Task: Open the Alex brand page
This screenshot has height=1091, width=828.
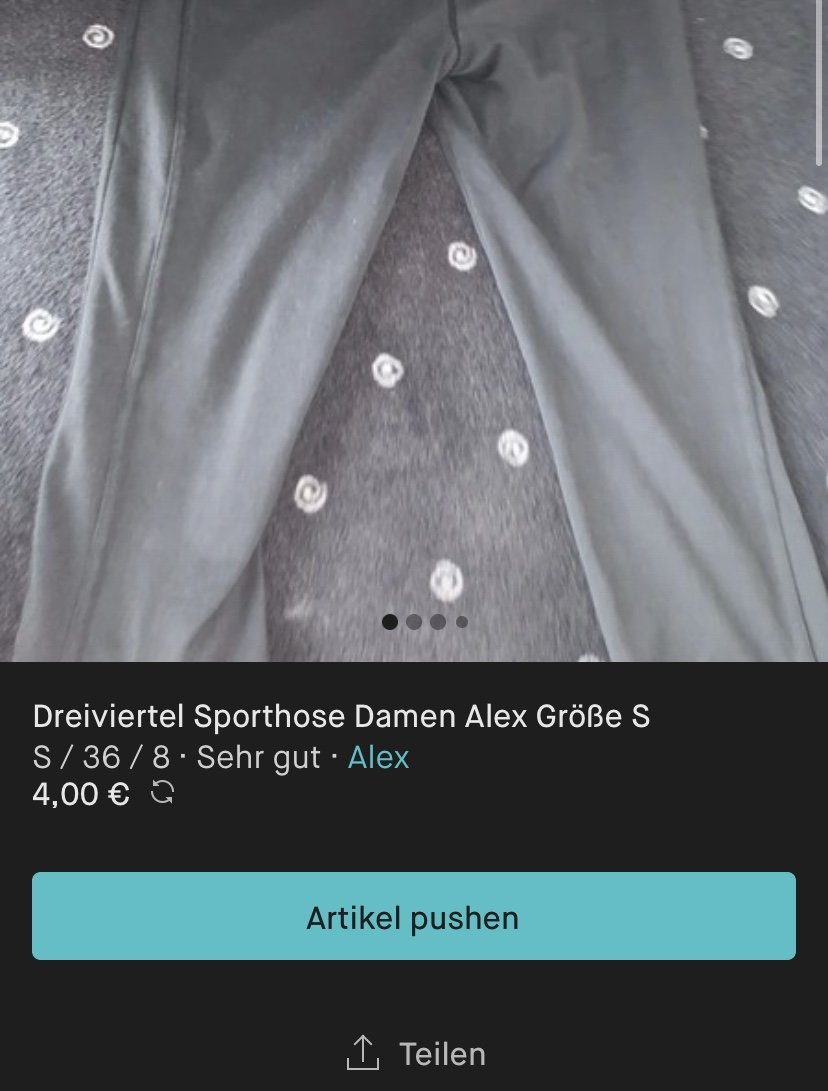Action: (378, 759)
